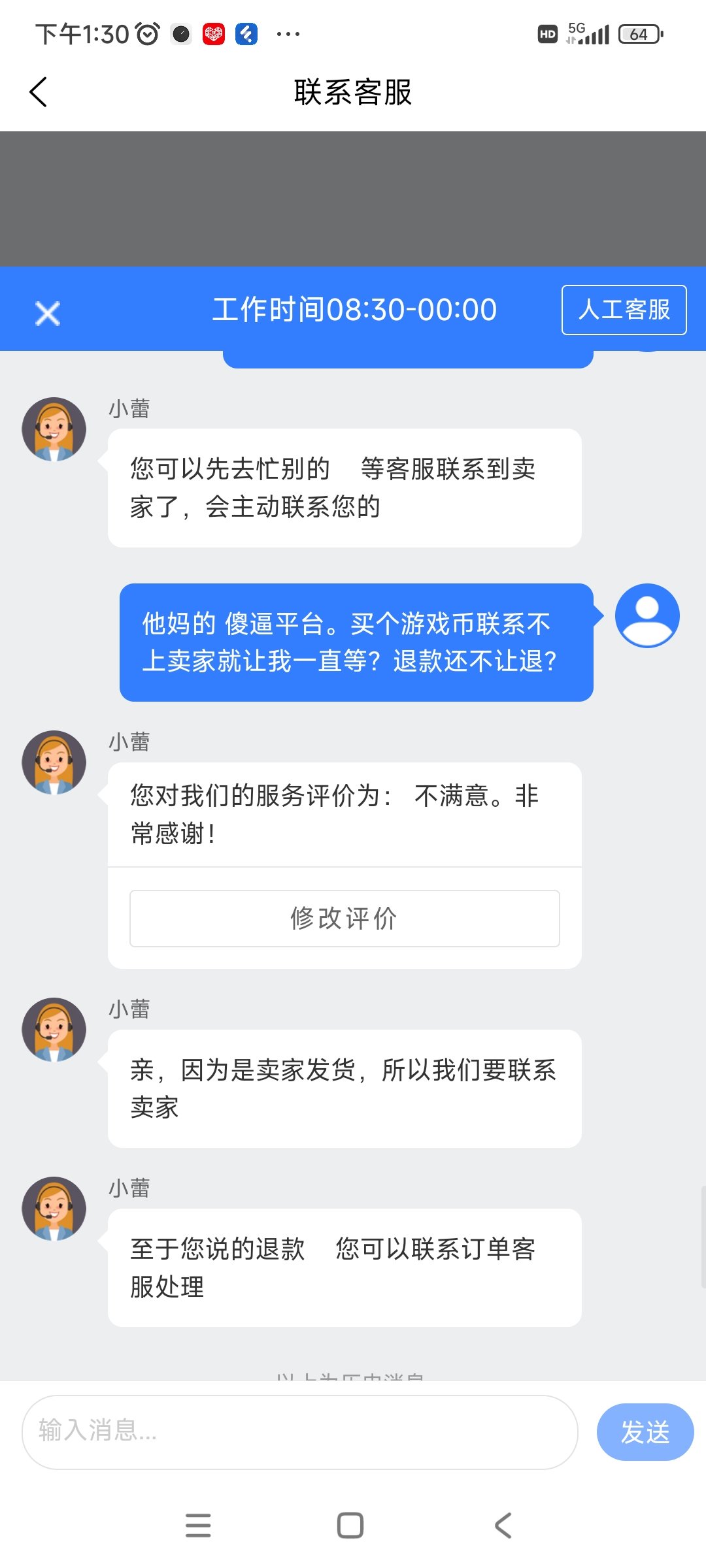Tap the Android back navigation button
The width and height of the screenshot is (706, 1568).
(x=502, y=1525)
